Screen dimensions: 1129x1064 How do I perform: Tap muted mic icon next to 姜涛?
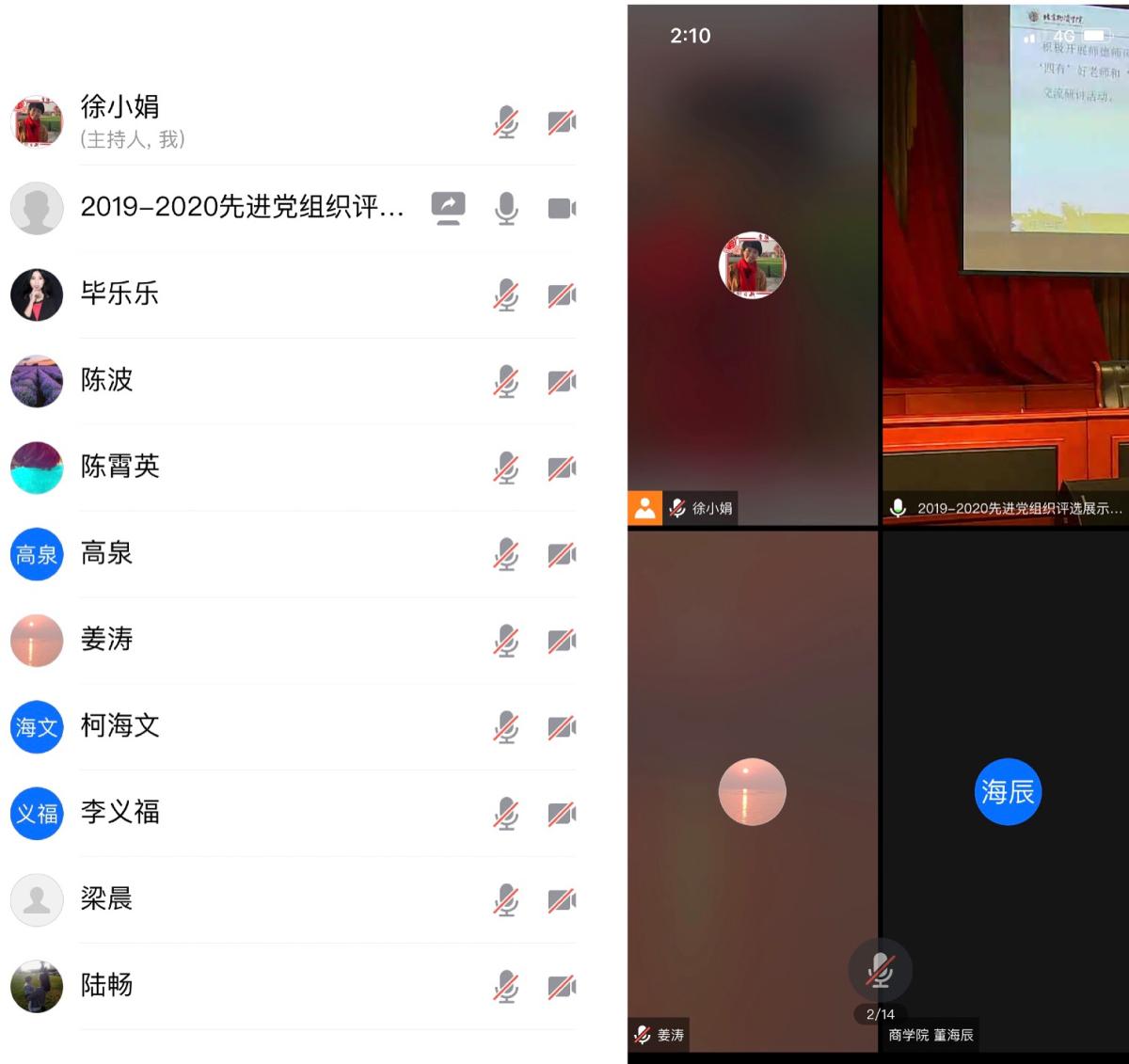point(506,641)
